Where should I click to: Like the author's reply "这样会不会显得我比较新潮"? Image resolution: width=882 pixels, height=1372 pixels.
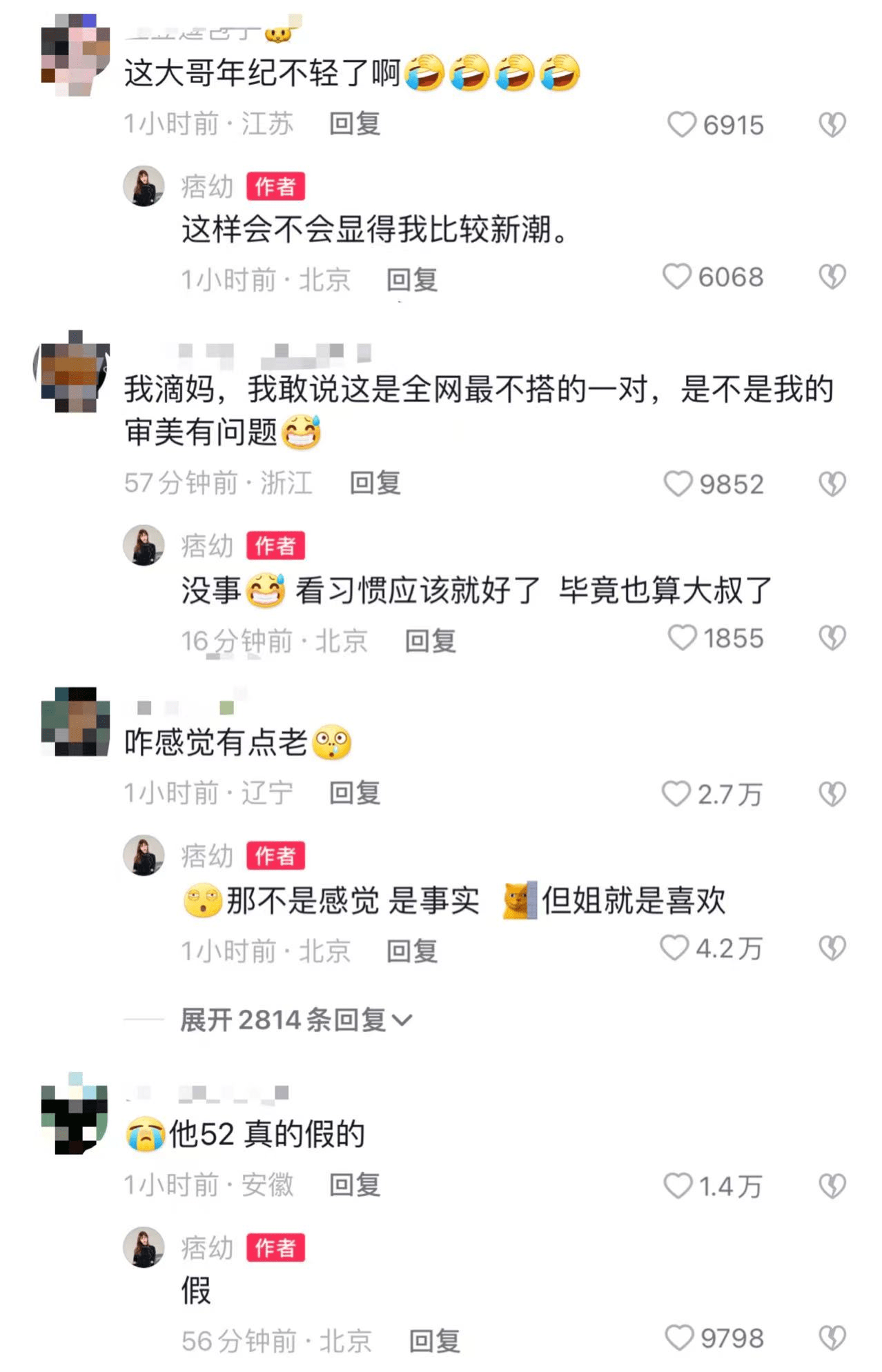tap(677, 277)
